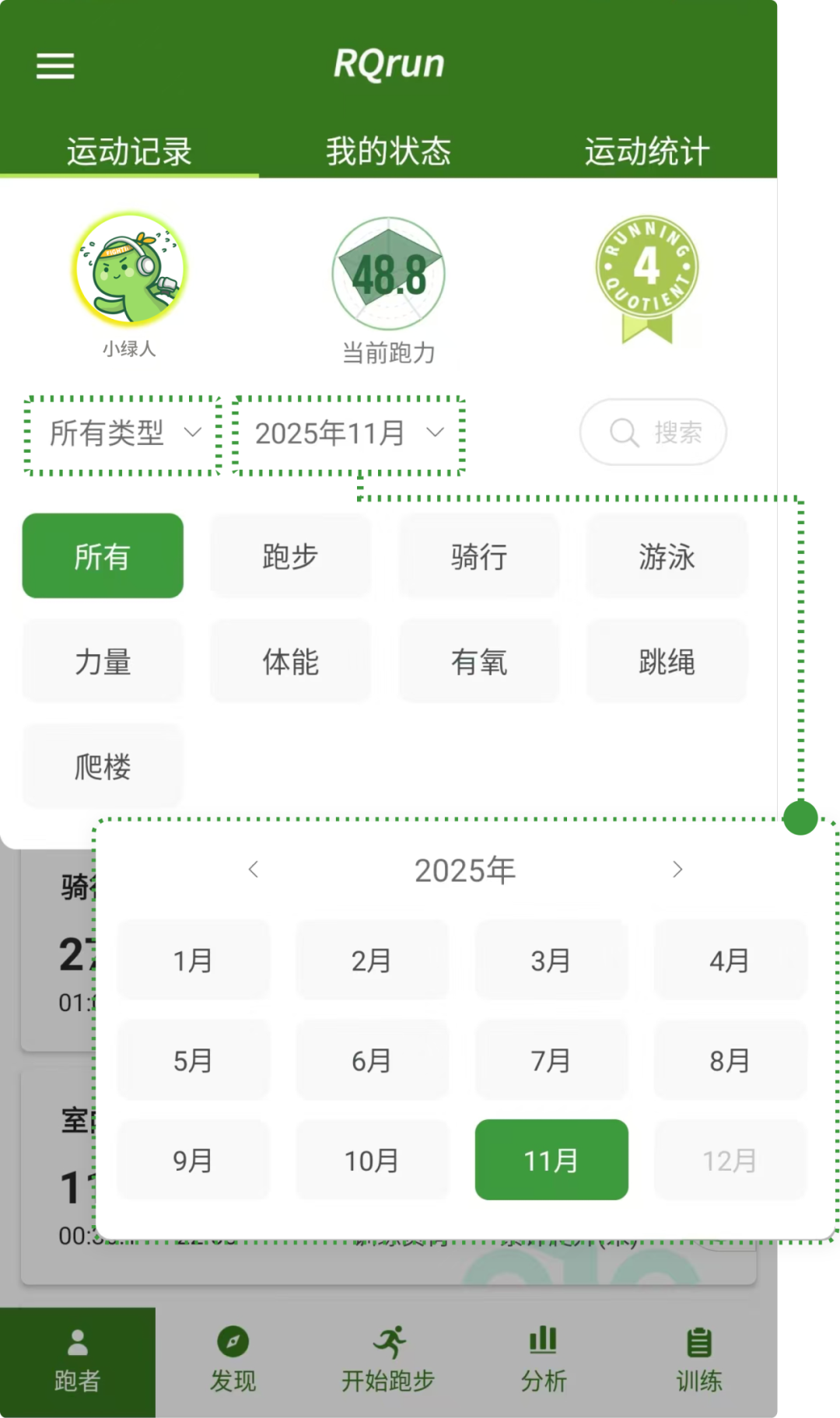This screenshot has width=840, height=1418.
Task: Expand the 所有类型 dropdown
Action: (x=124, y=433)
